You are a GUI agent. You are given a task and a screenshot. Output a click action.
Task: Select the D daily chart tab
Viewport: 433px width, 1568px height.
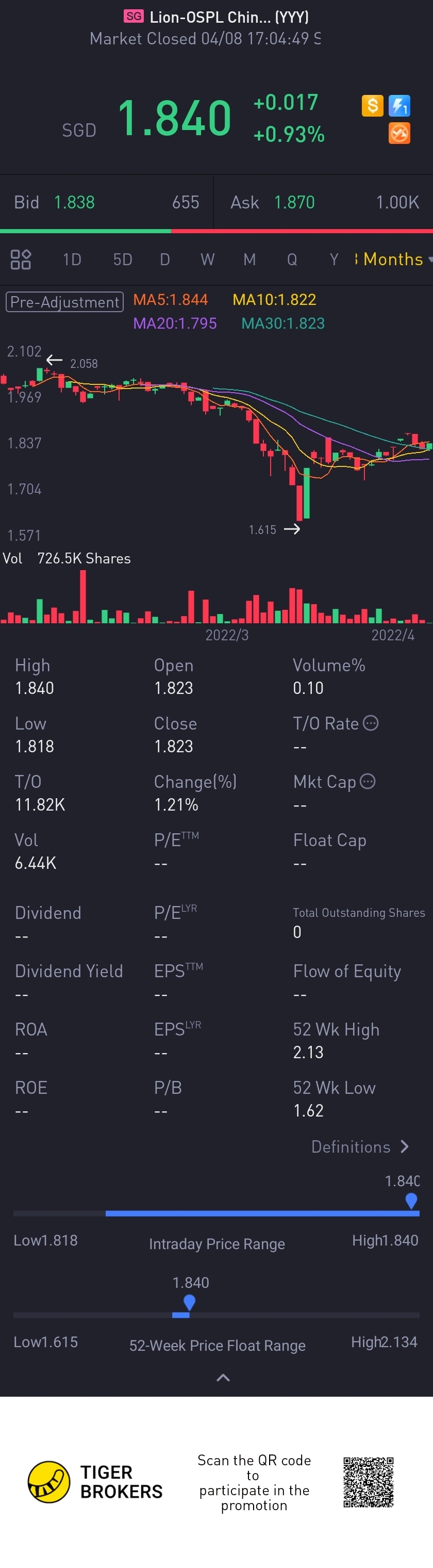tap(165, 260)
